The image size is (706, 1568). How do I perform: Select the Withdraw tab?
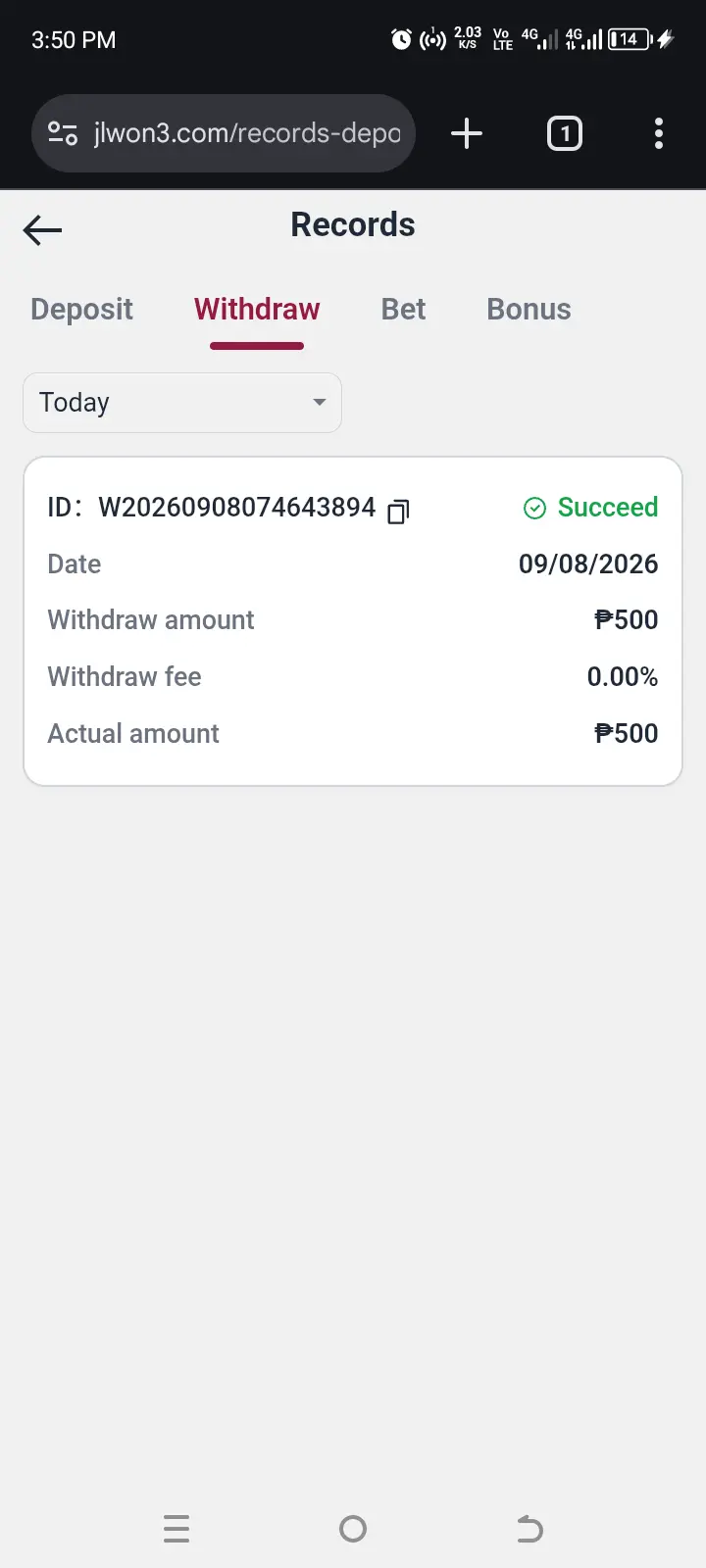click(257, 310)
